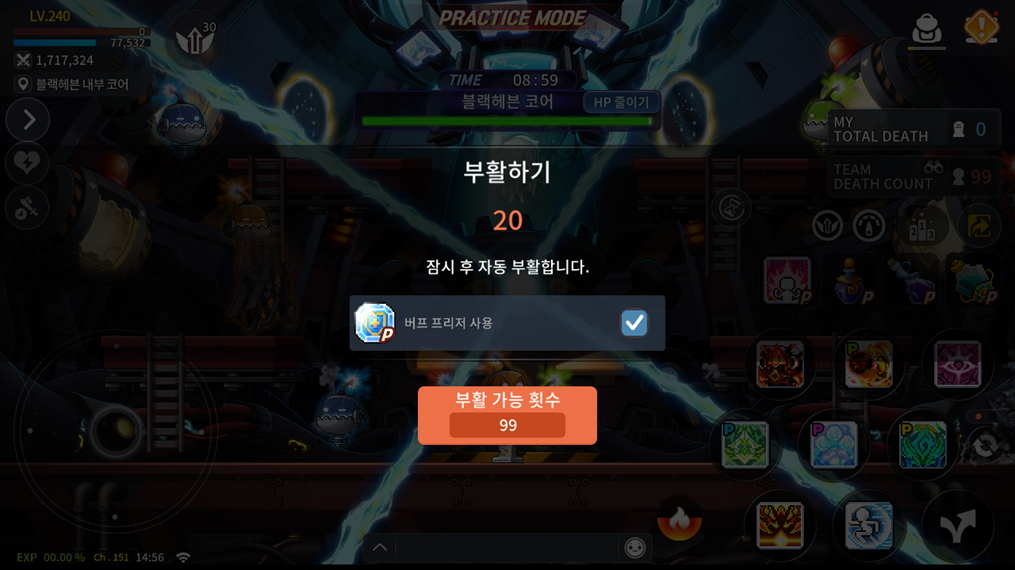The height and width of the screenshot is (570, 1015).
Task: Open the emoji chat button
Action: click(x=635, y=548)
